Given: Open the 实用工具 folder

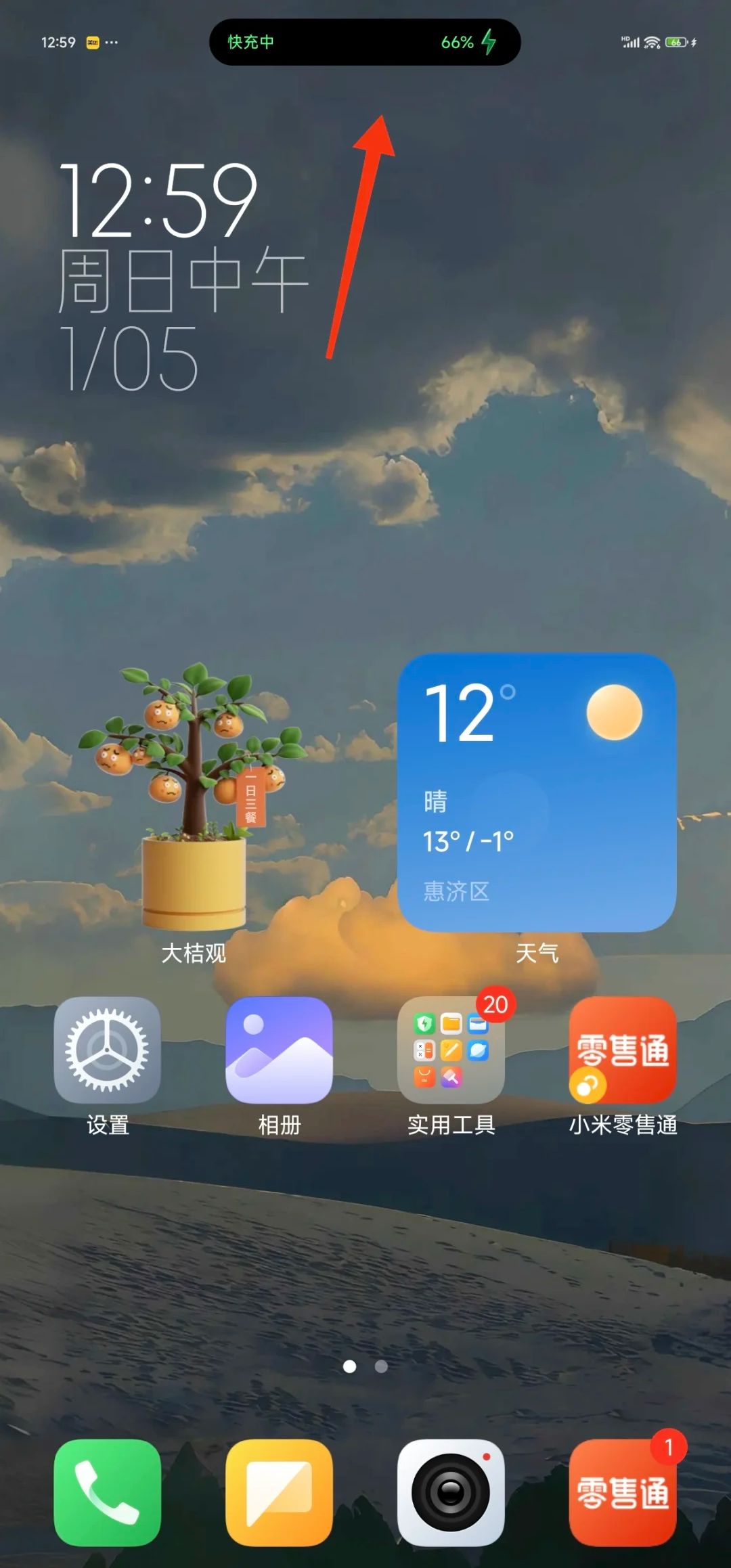Looking at the screenshot, I should [x=451, y=1050].
